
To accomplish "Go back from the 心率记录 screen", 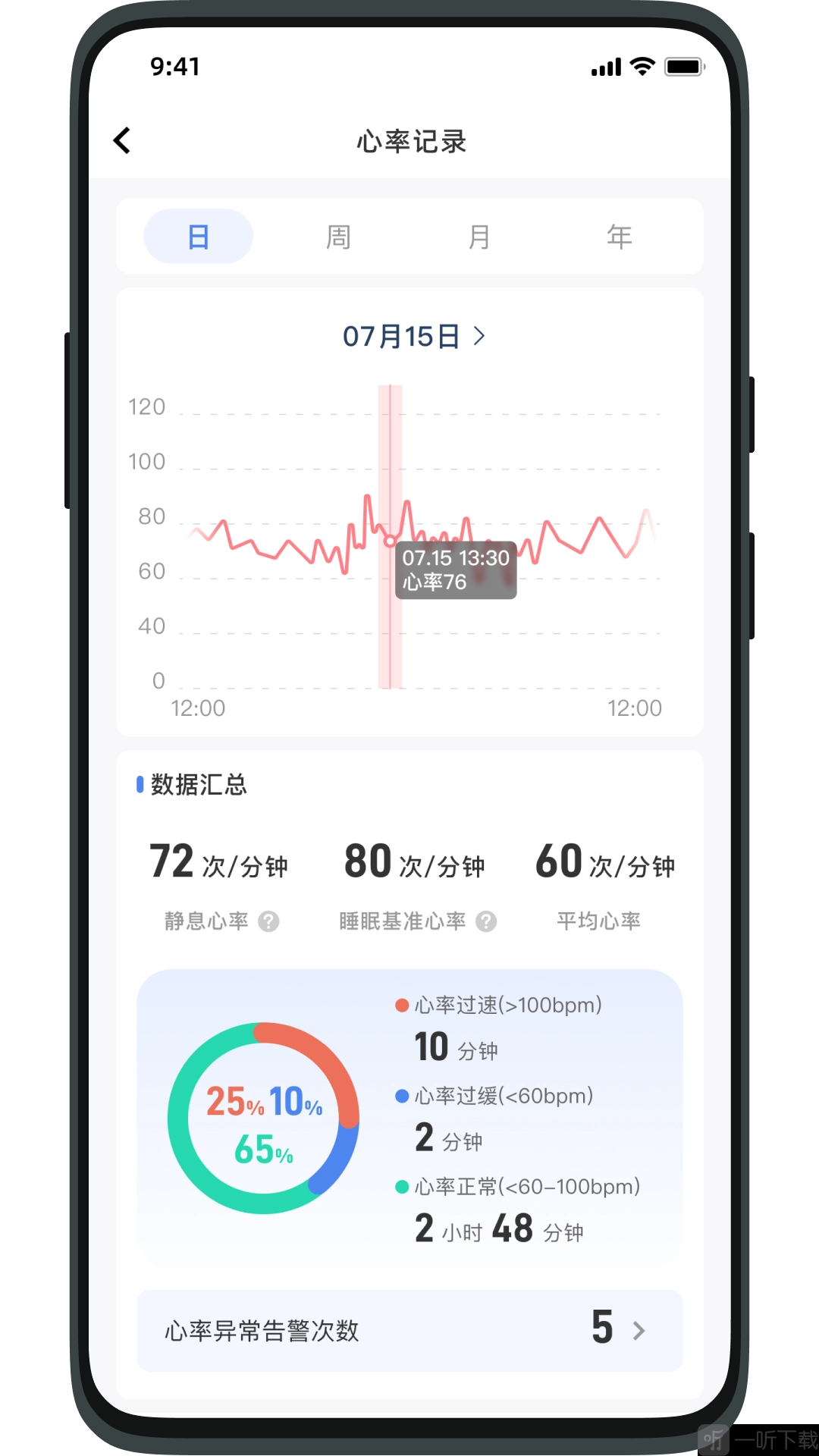I will 122,140.
